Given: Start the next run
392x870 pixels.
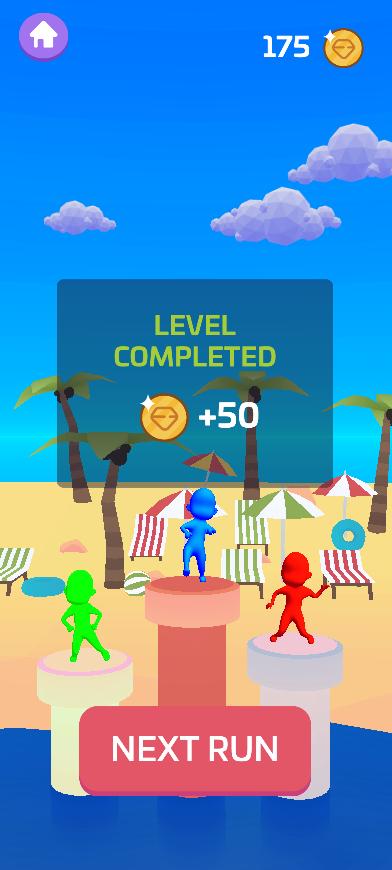Looking at the screenshot, I should point(195,750).
